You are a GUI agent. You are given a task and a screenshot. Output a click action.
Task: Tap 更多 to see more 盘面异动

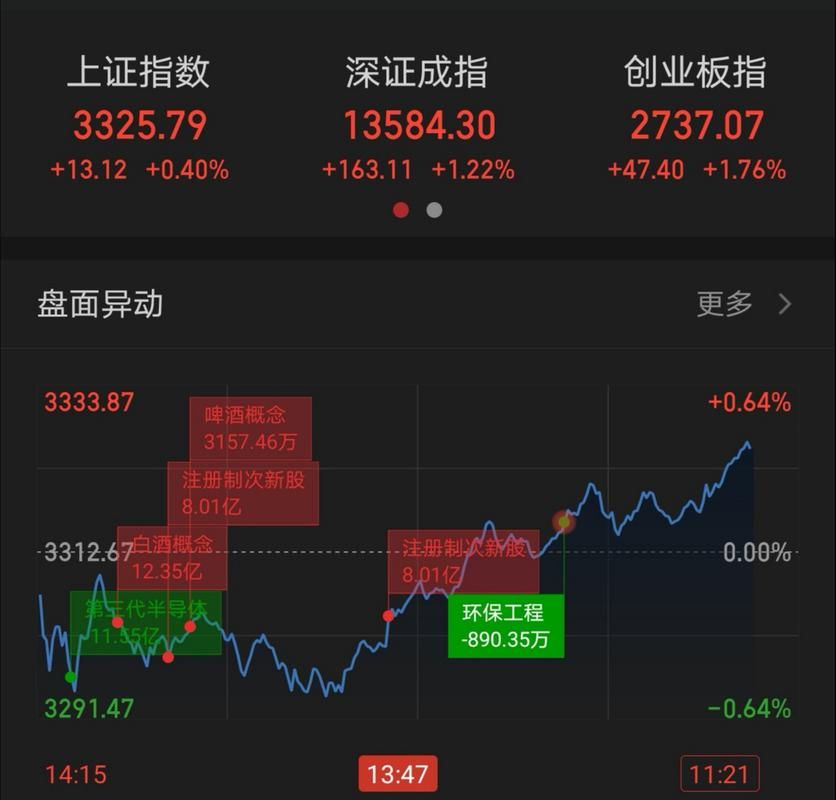coord(743,304)
